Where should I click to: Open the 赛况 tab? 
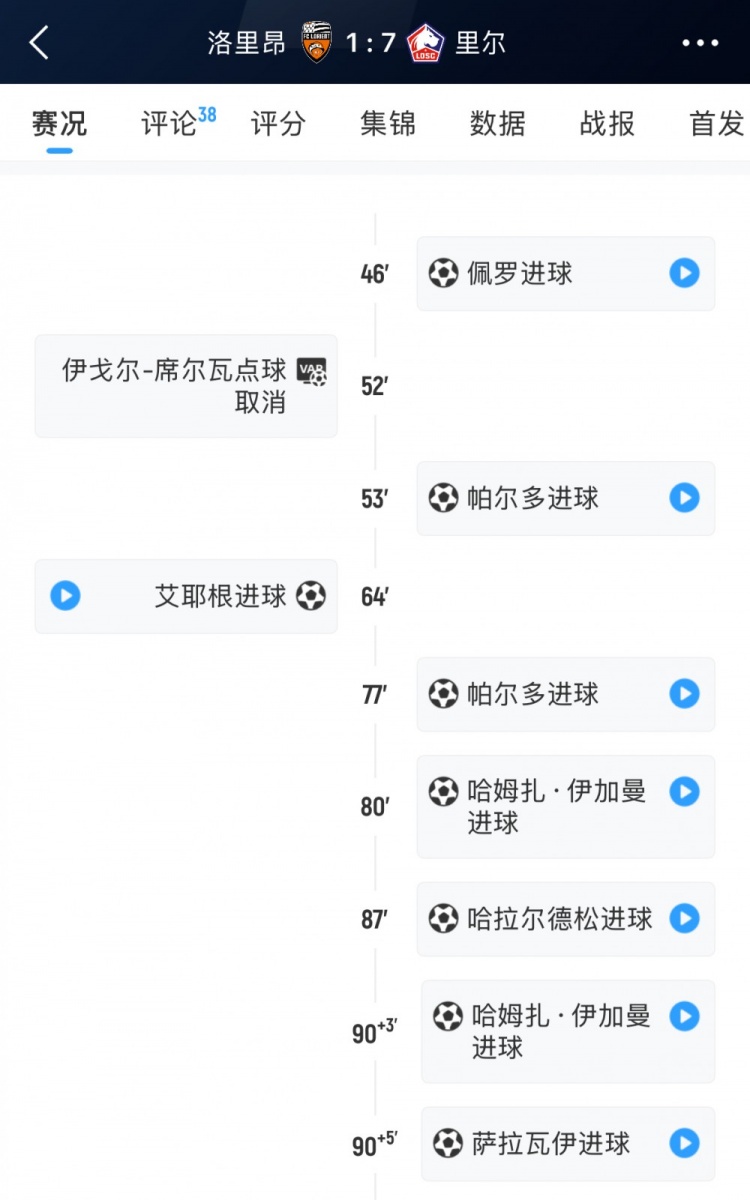click(x=59, y=124)
